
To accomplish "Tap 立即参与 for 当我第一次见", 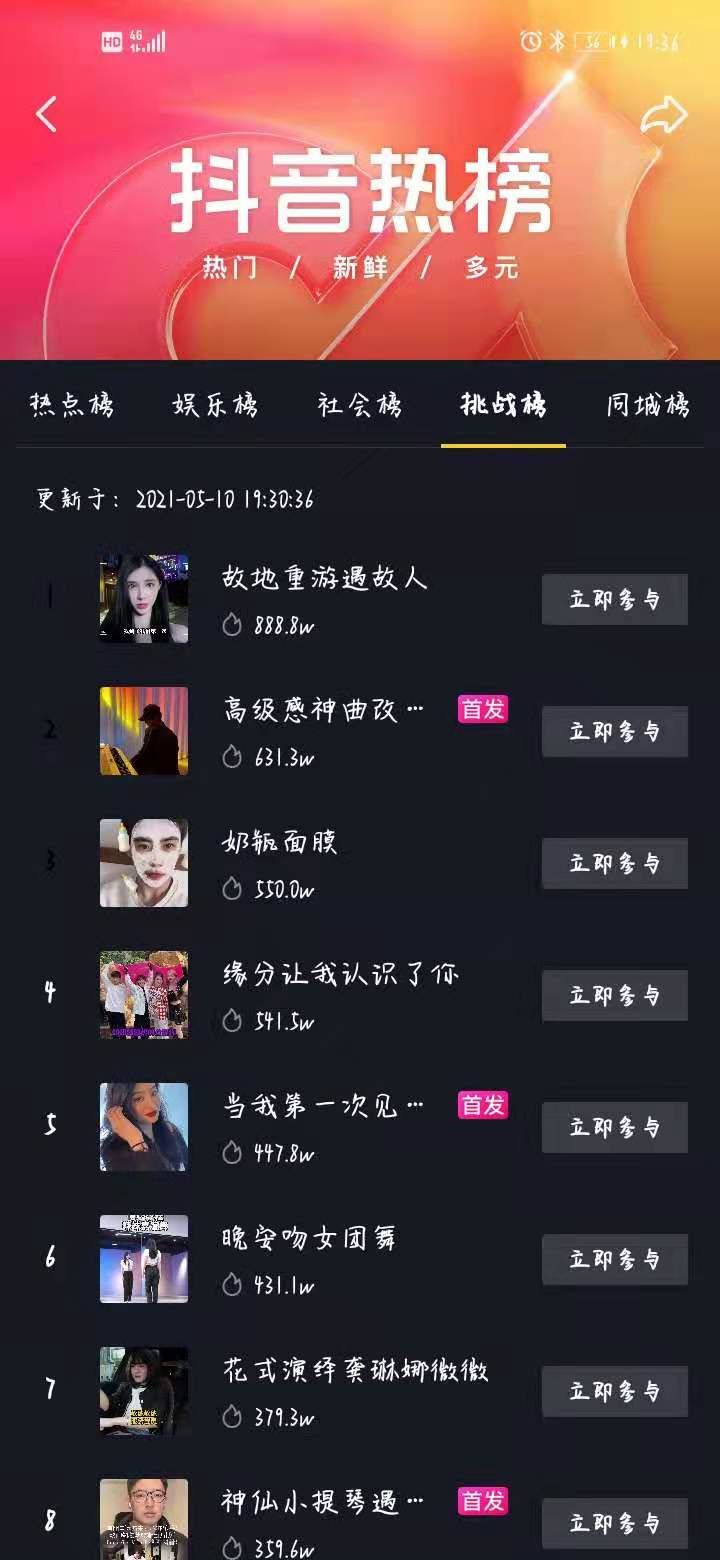I will (615, 1127).
